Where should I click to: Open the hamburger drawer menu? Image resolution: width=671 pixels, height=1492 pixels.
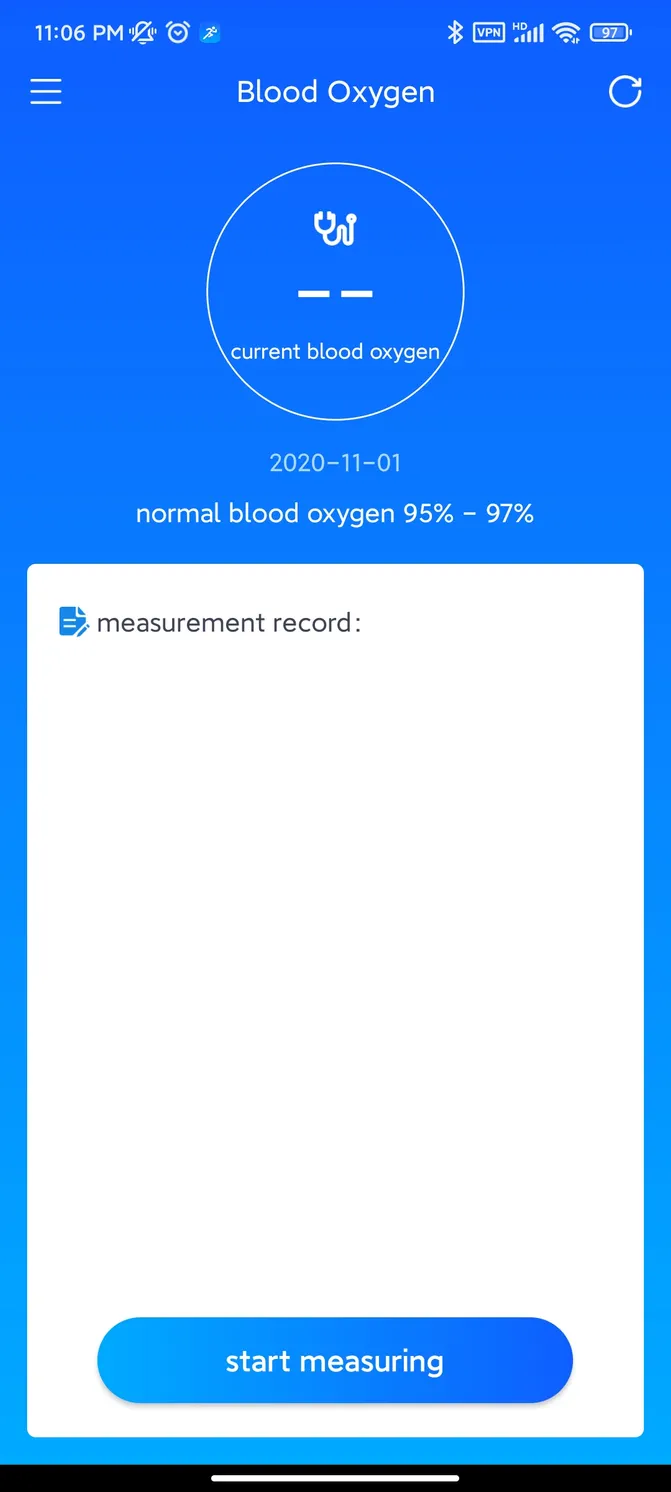point(46,92)
